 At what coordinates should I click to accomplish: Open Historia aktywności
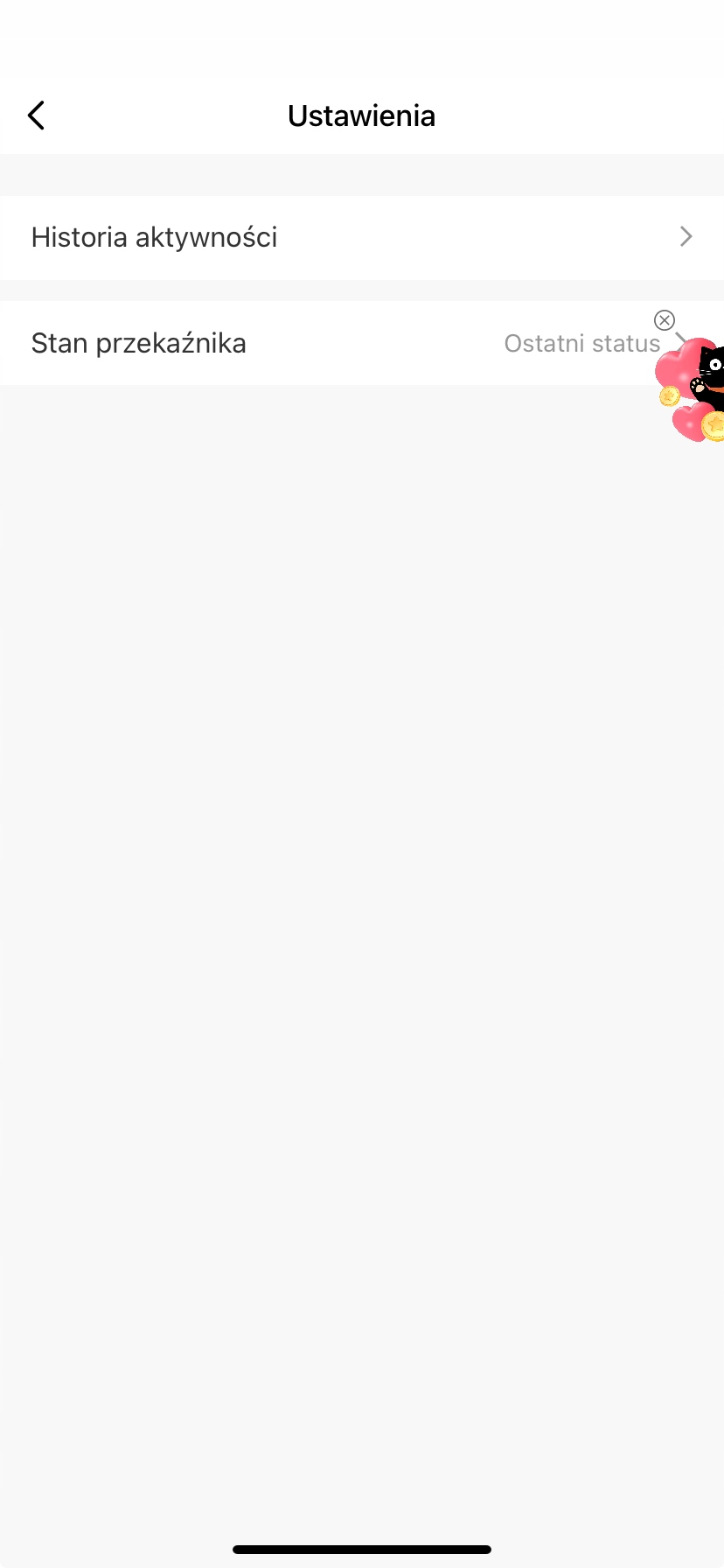coord(362,238)
